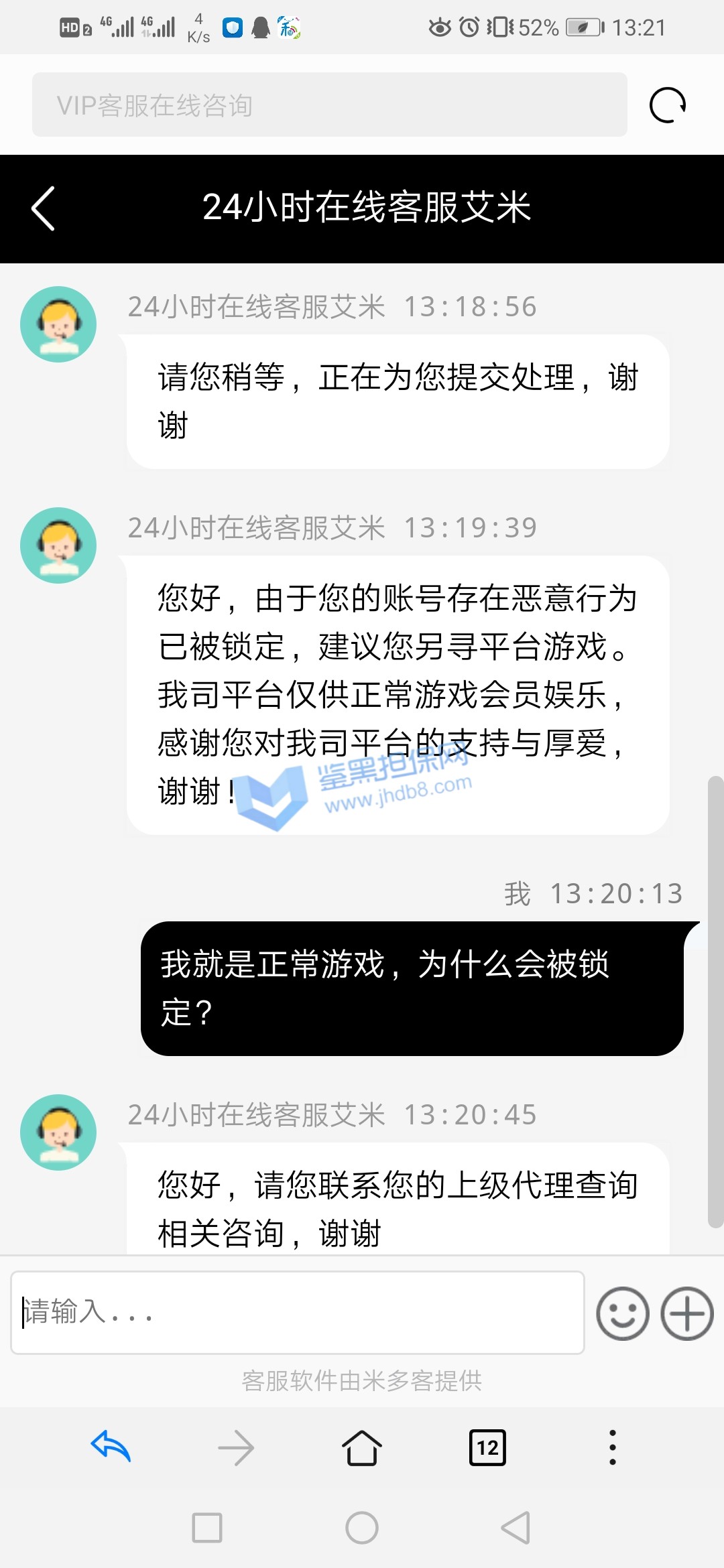Tap the system home circle button

(362, 1528)
